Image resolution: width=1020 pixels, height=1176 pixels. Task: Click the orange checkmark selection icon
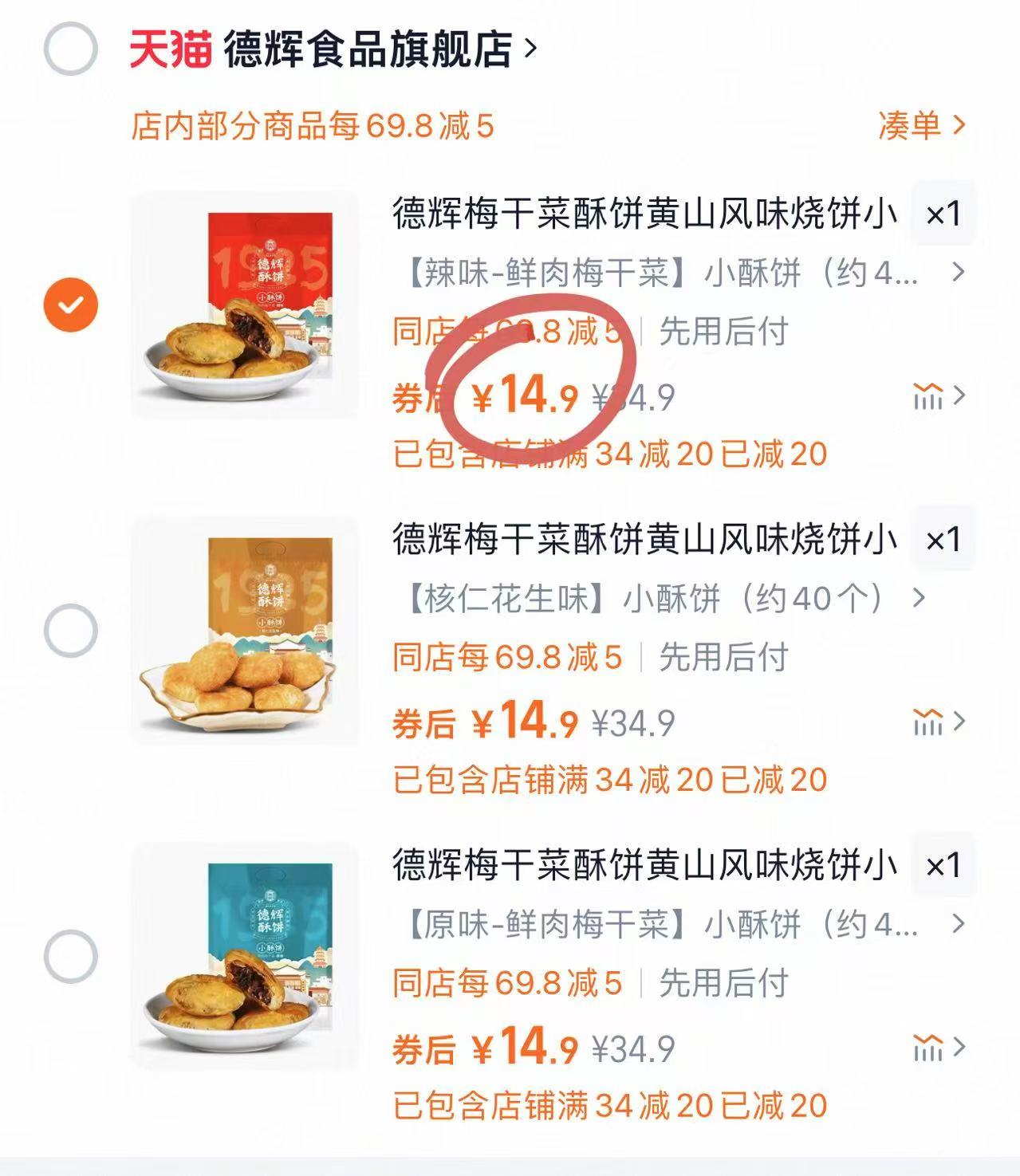(72, 303)
